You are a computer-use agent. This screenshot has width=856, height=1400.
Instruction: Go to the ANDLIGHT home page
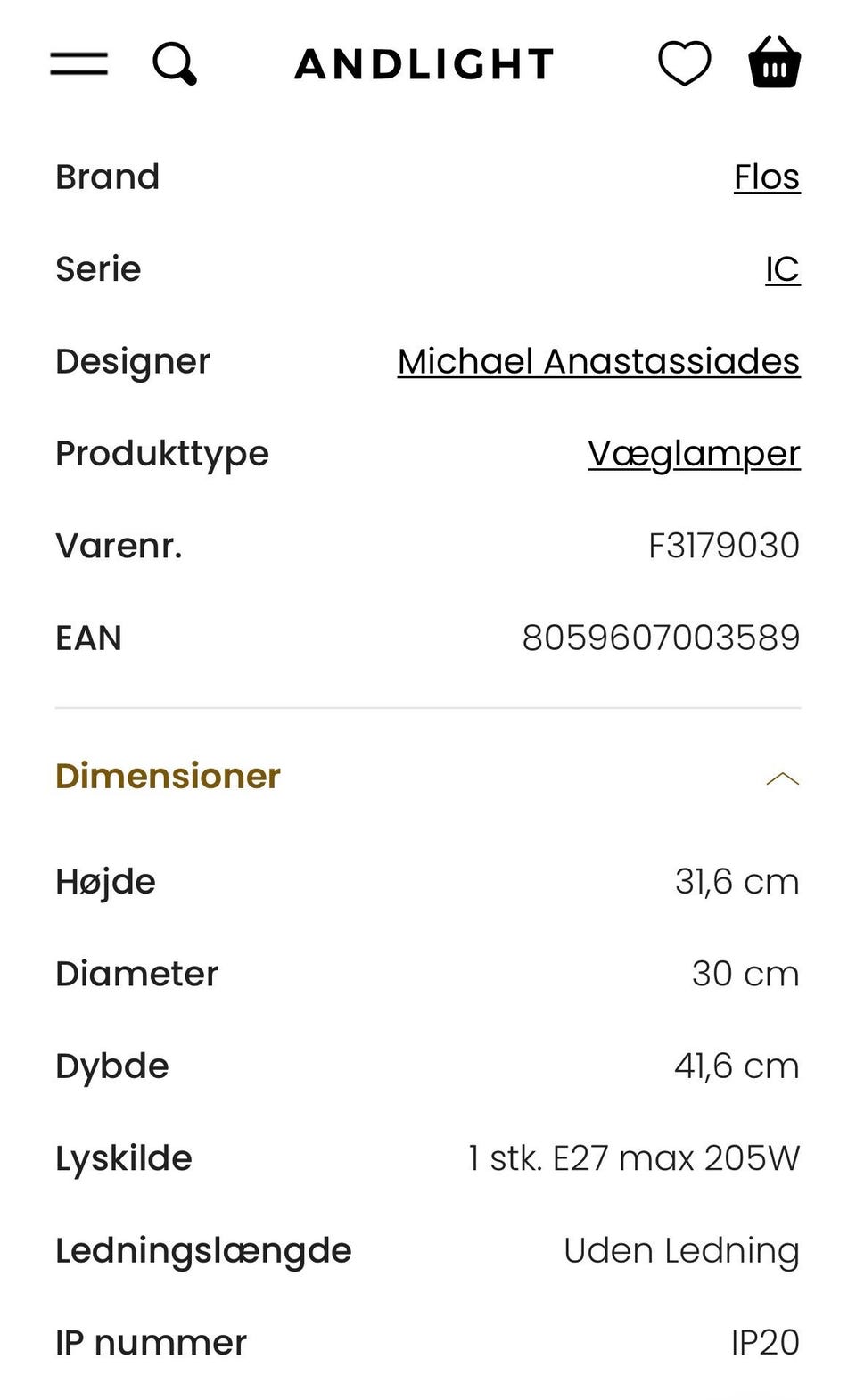(424, 64)
